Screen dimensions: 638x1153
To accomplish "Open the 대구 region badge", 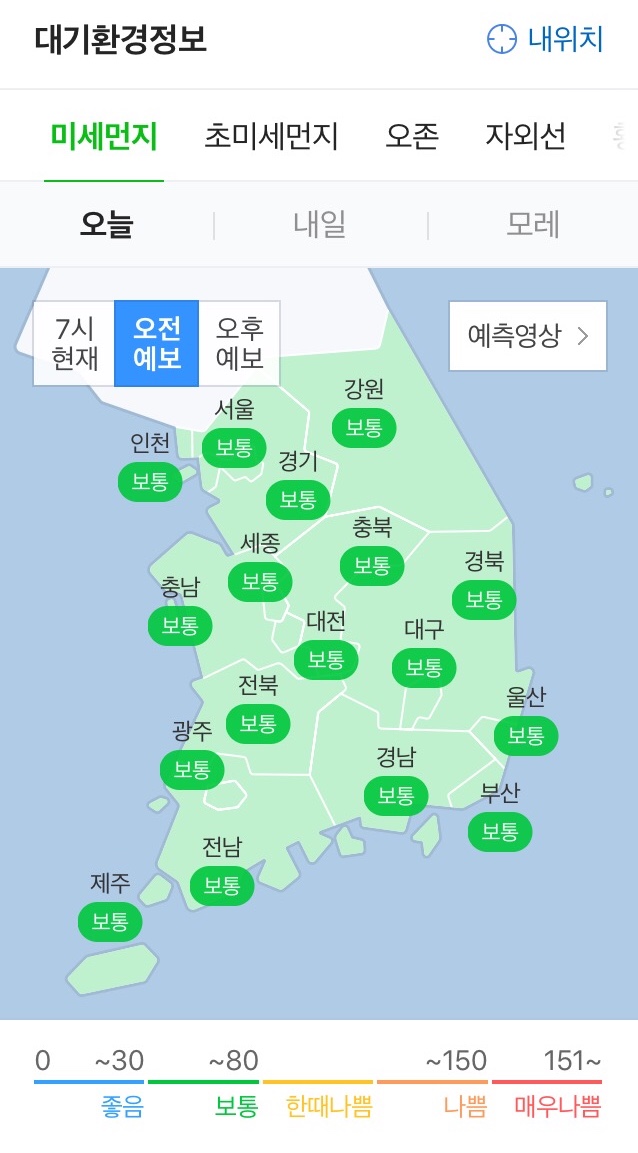I will 424,667.
